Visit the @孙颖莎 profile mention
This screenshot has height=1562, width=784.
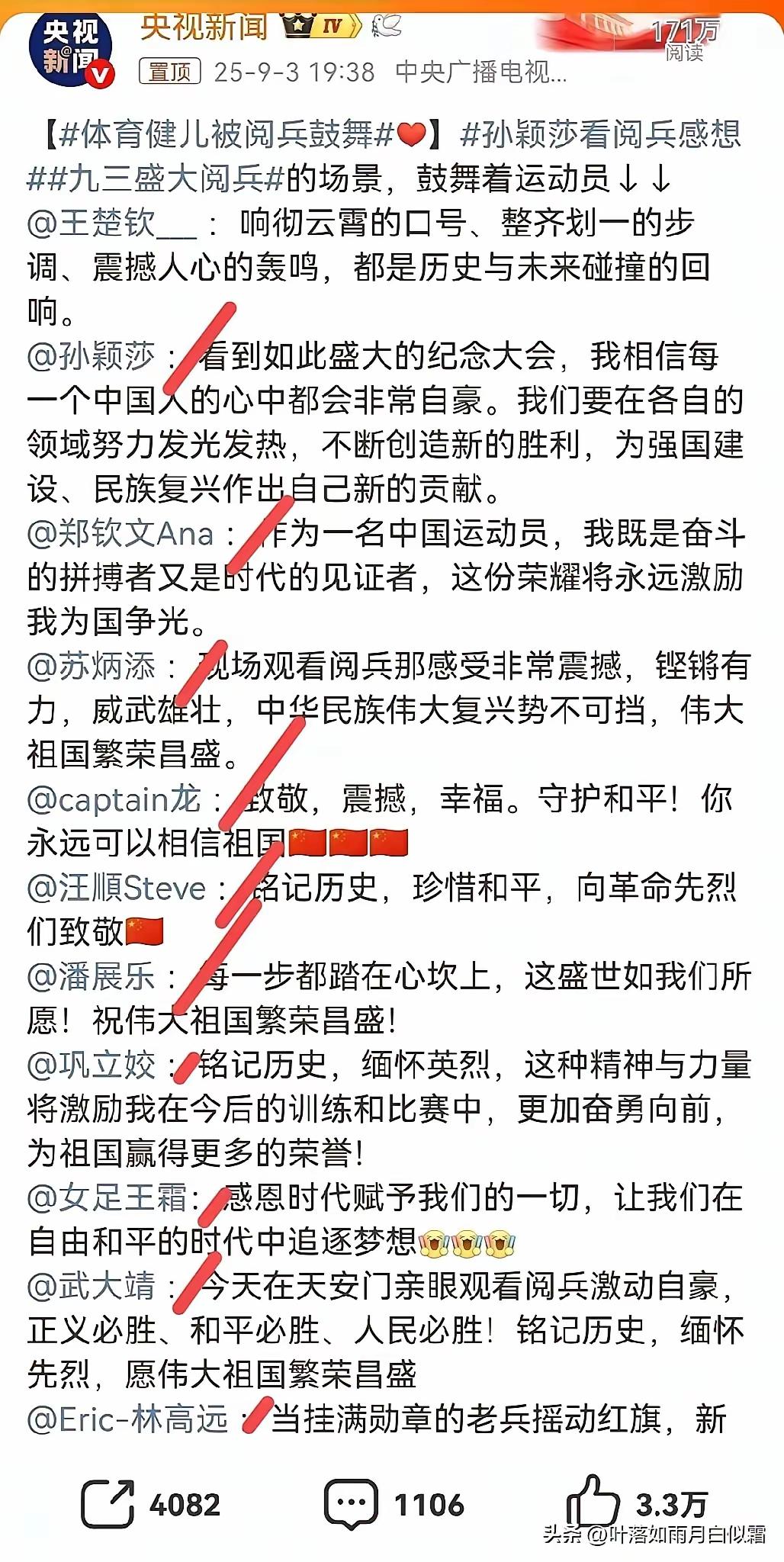[x=92, y=356]
